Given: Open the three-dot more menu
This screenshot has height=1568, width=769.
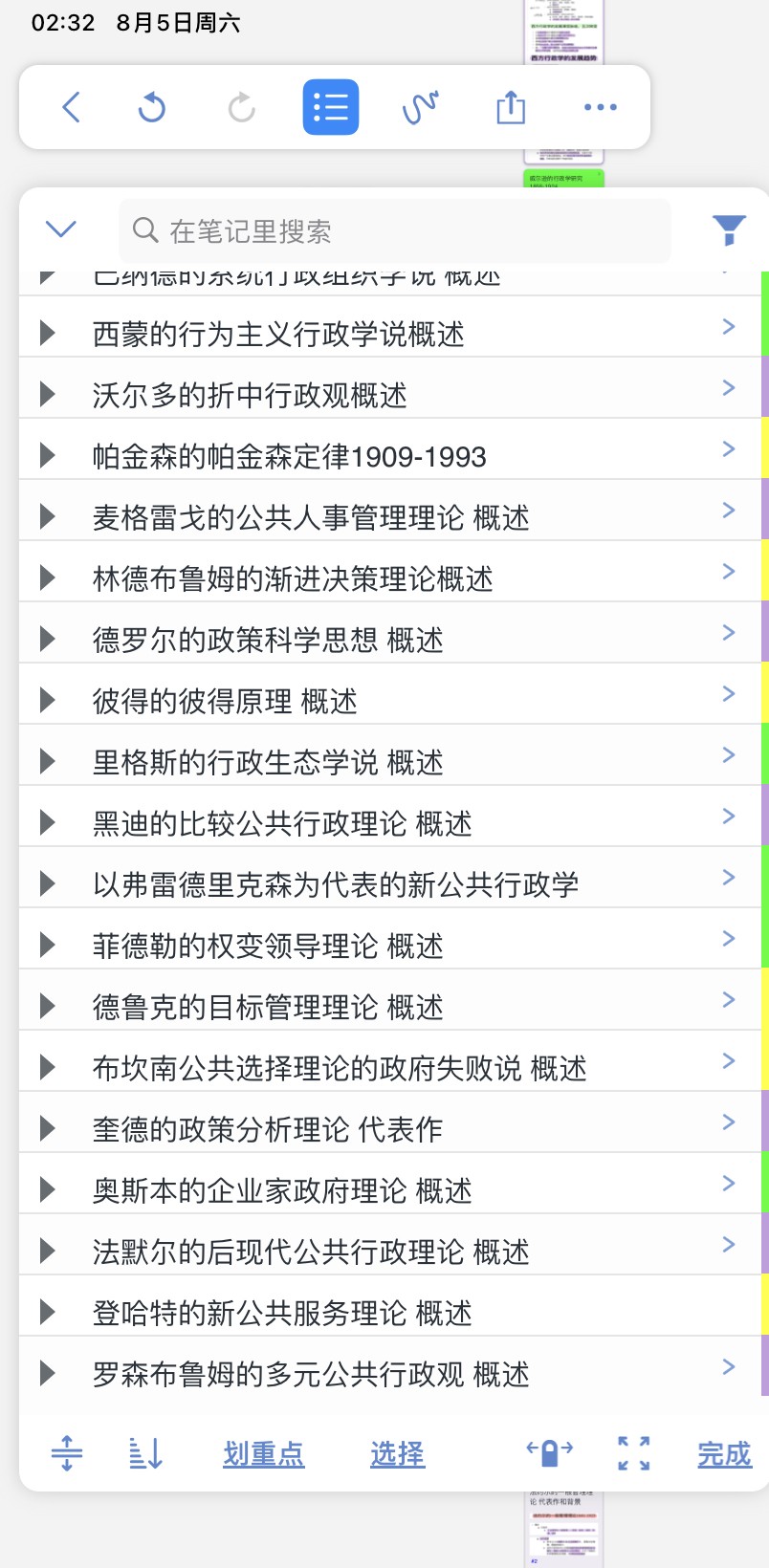Looking at the screenshot, I should coord(601,107).
